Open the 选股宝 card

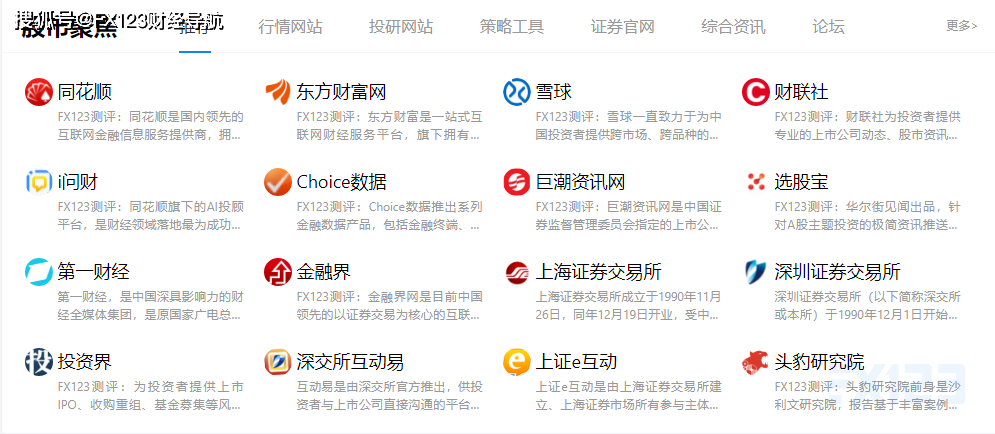click(802, 182)
